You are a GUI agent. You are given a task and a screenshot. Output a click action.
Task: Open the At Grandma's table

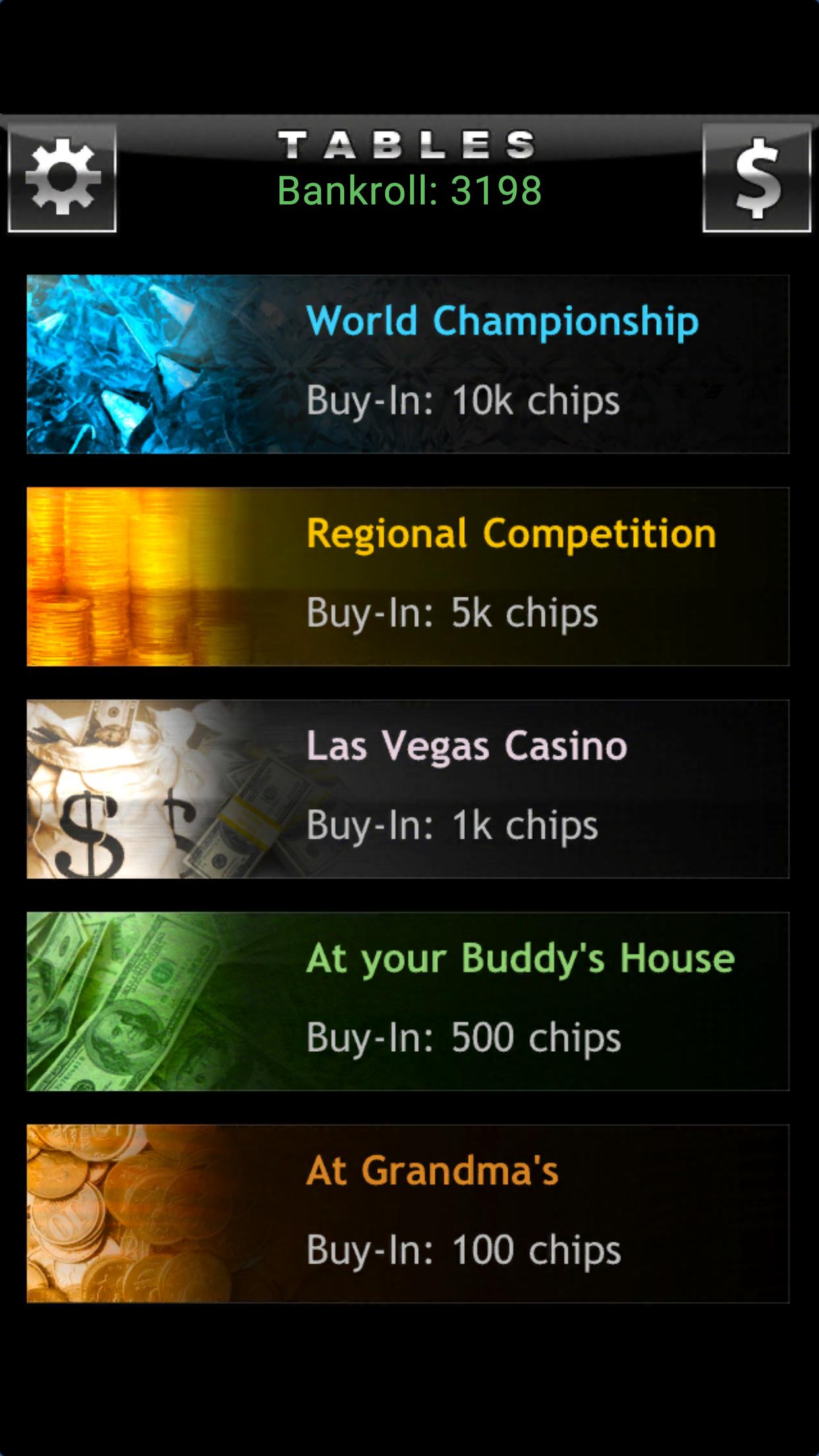(x=432, y=1171)
